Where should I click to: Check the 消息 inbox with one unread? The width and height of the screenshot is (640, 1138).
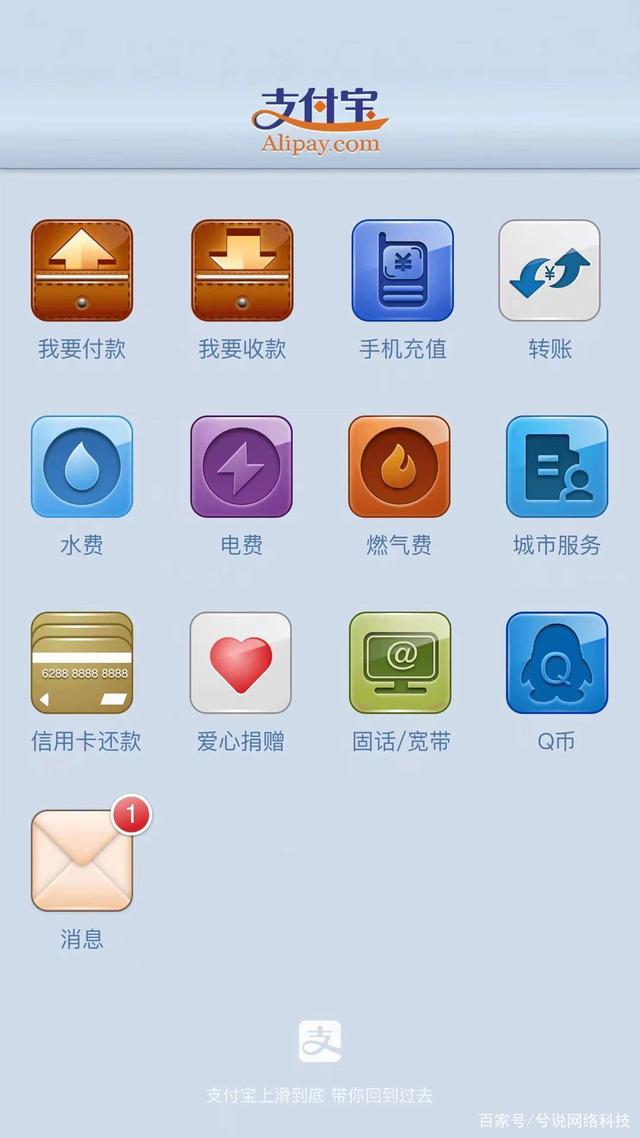coord(82,860)
